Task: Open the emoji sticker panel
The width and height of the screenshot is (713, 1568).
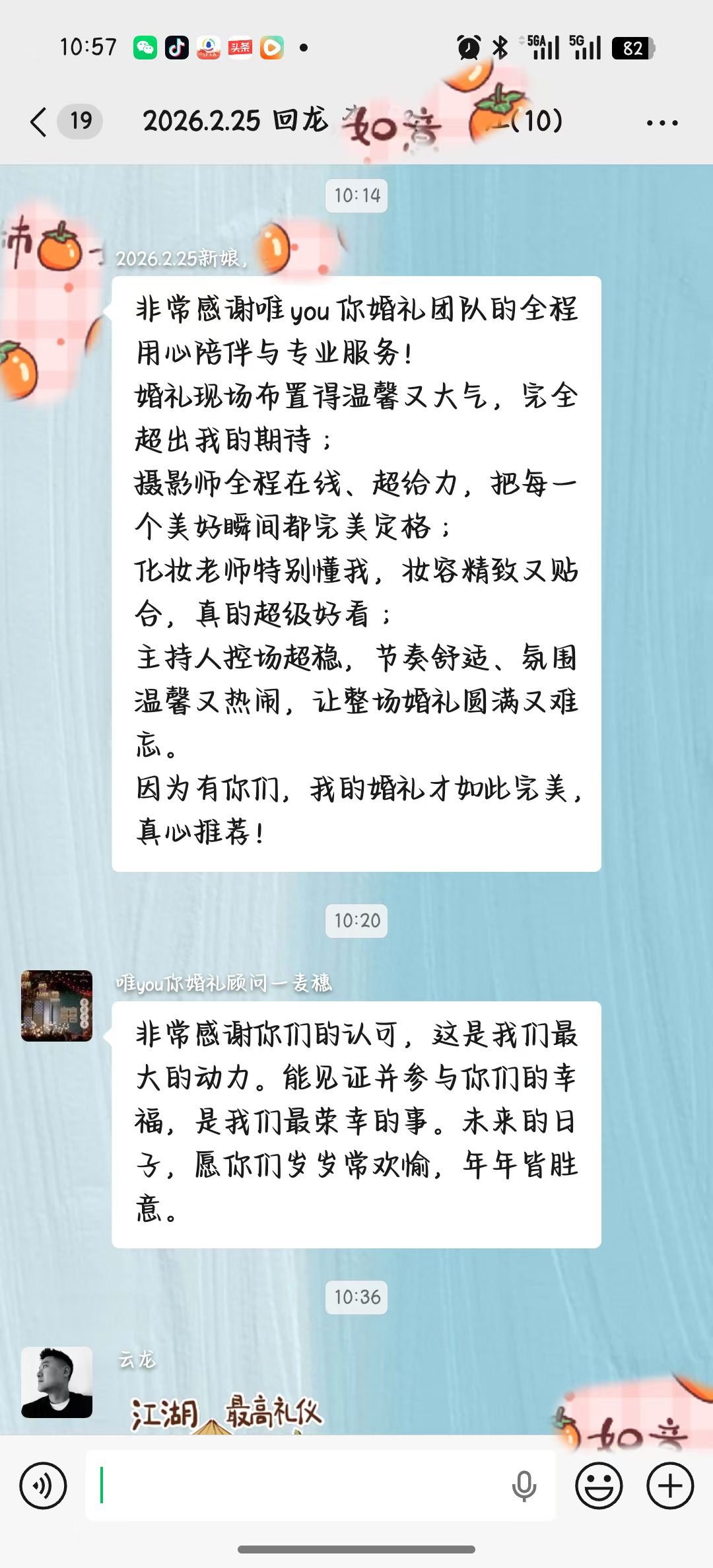Action: tap(599, 1486)
